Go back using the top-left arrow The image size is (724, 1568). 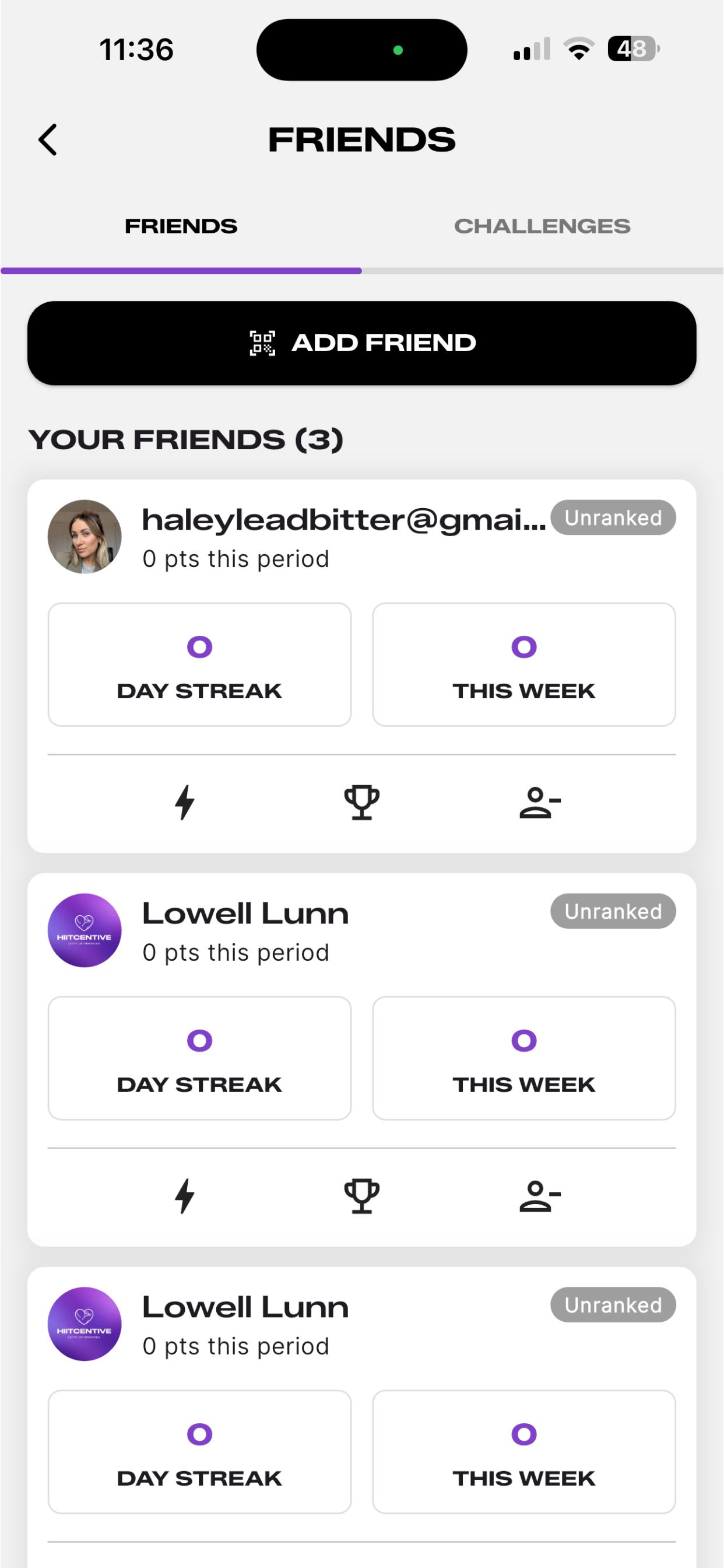(x=47, y=140)
